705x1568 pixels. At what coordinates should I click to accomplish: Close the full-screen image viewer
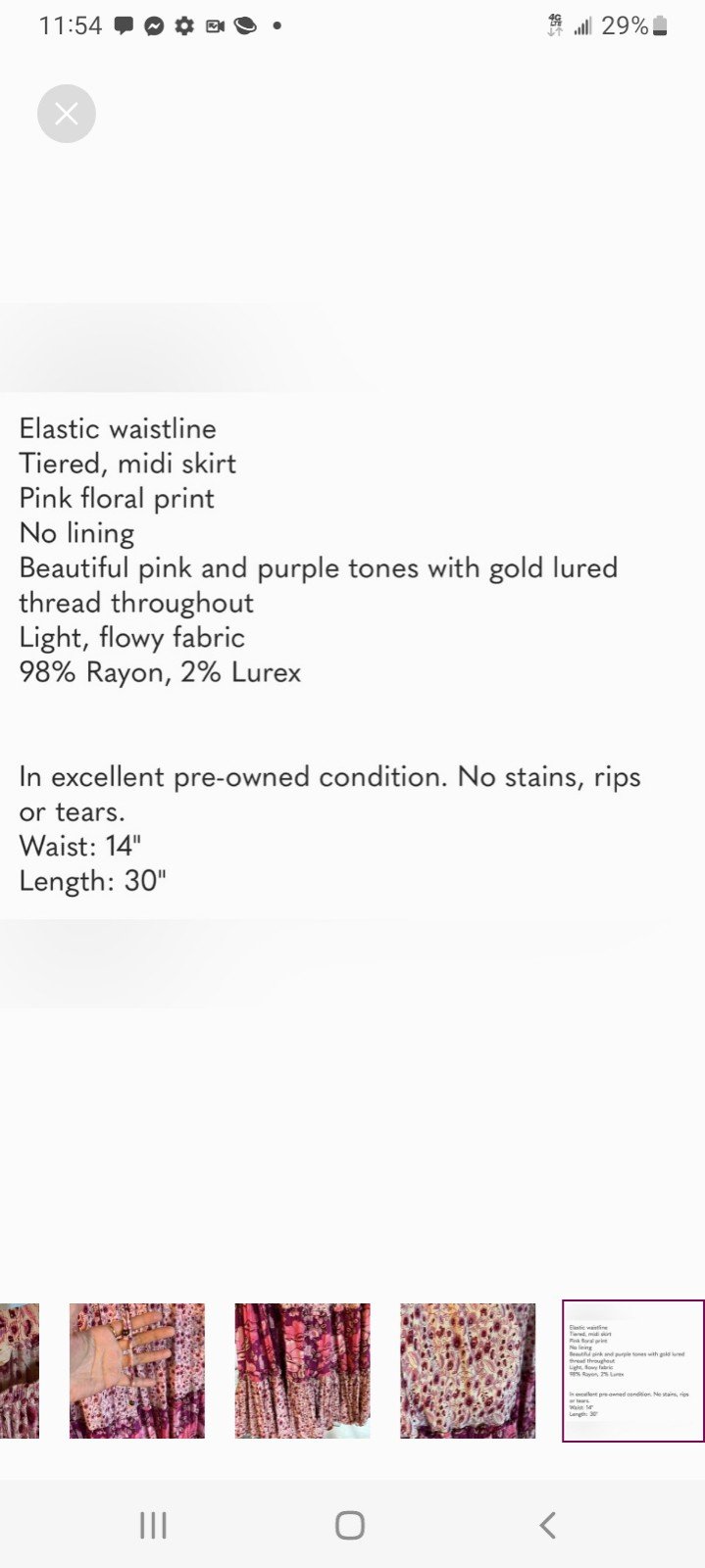67,114
